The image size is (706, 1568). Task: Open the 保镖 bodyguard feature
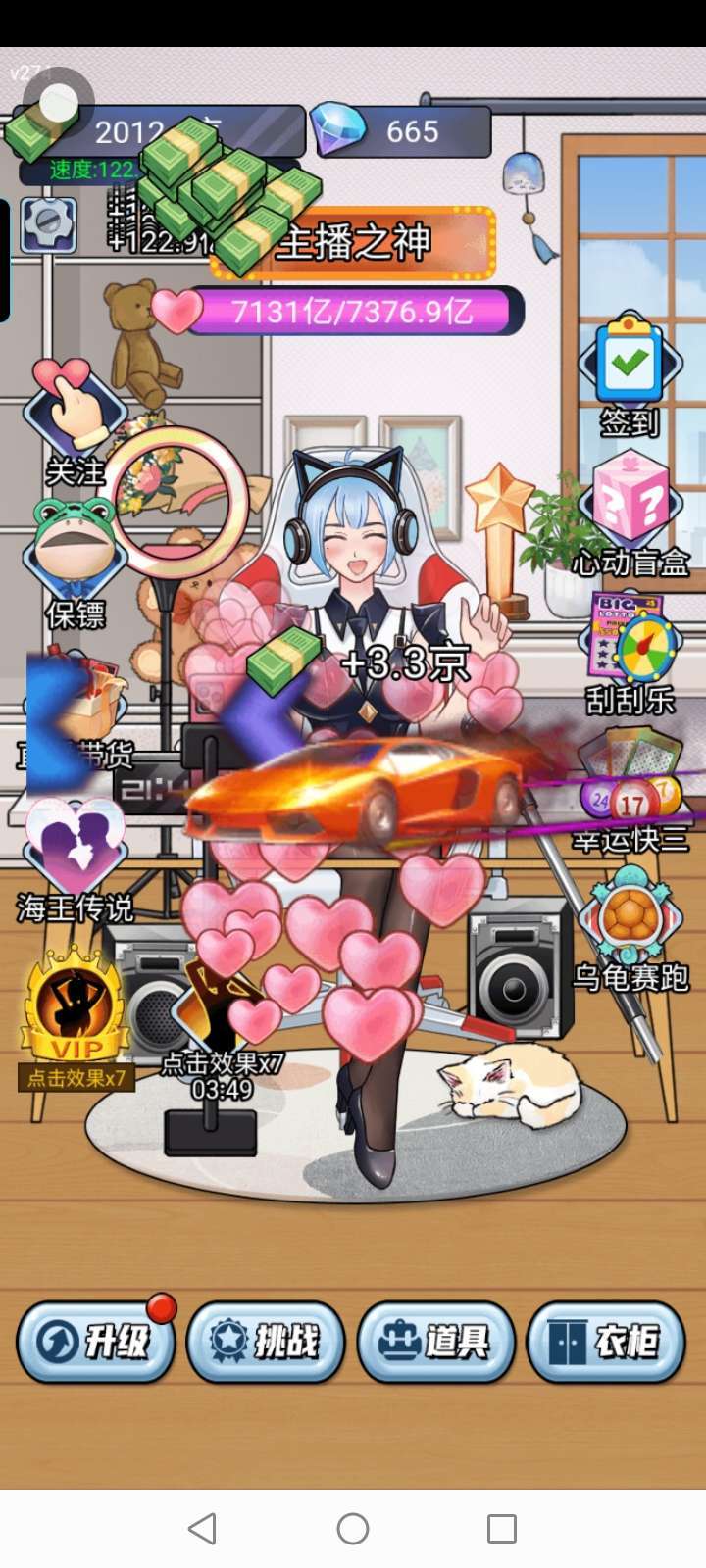[75, 559]
